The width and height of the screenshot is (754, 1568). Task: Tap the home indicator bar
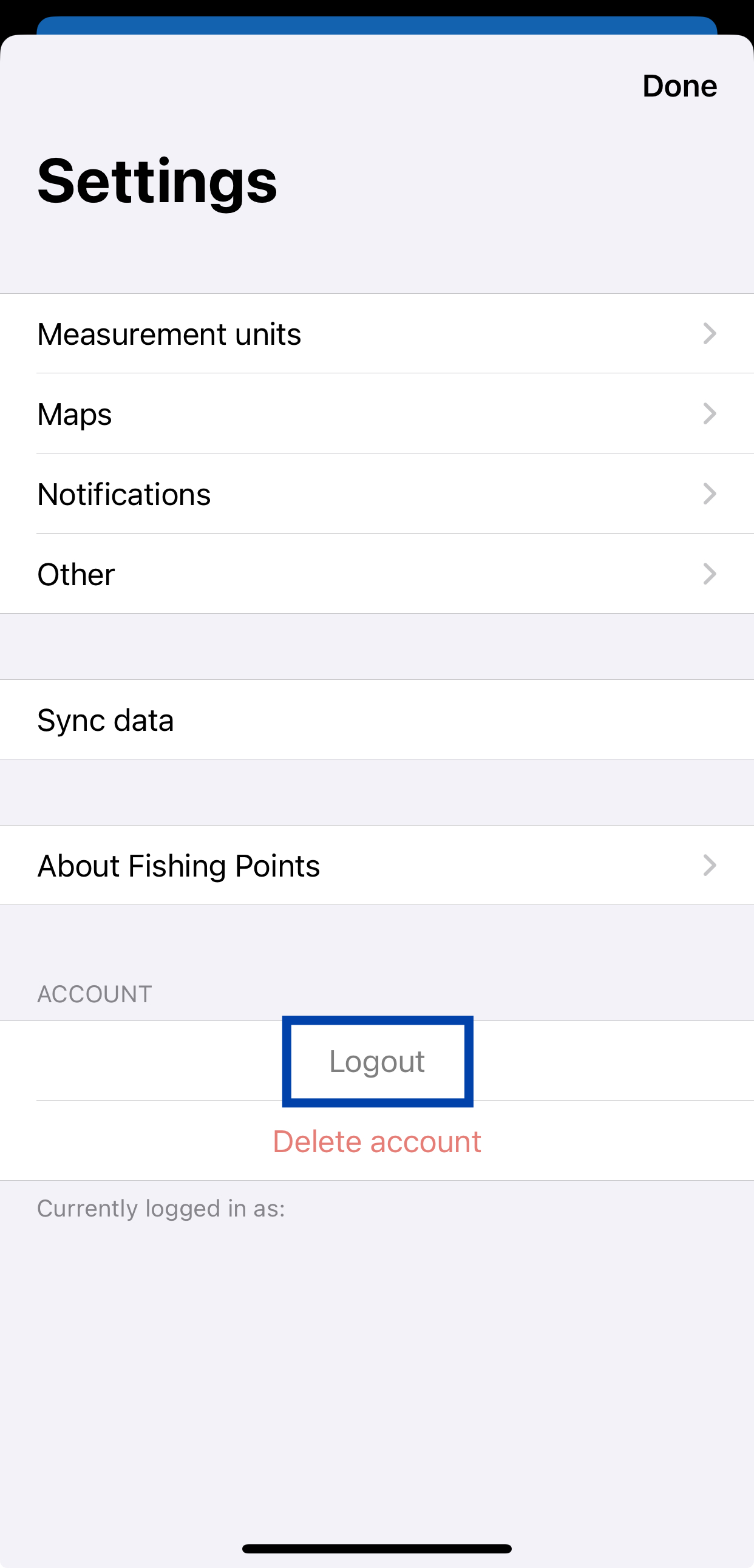point(376,1548)
